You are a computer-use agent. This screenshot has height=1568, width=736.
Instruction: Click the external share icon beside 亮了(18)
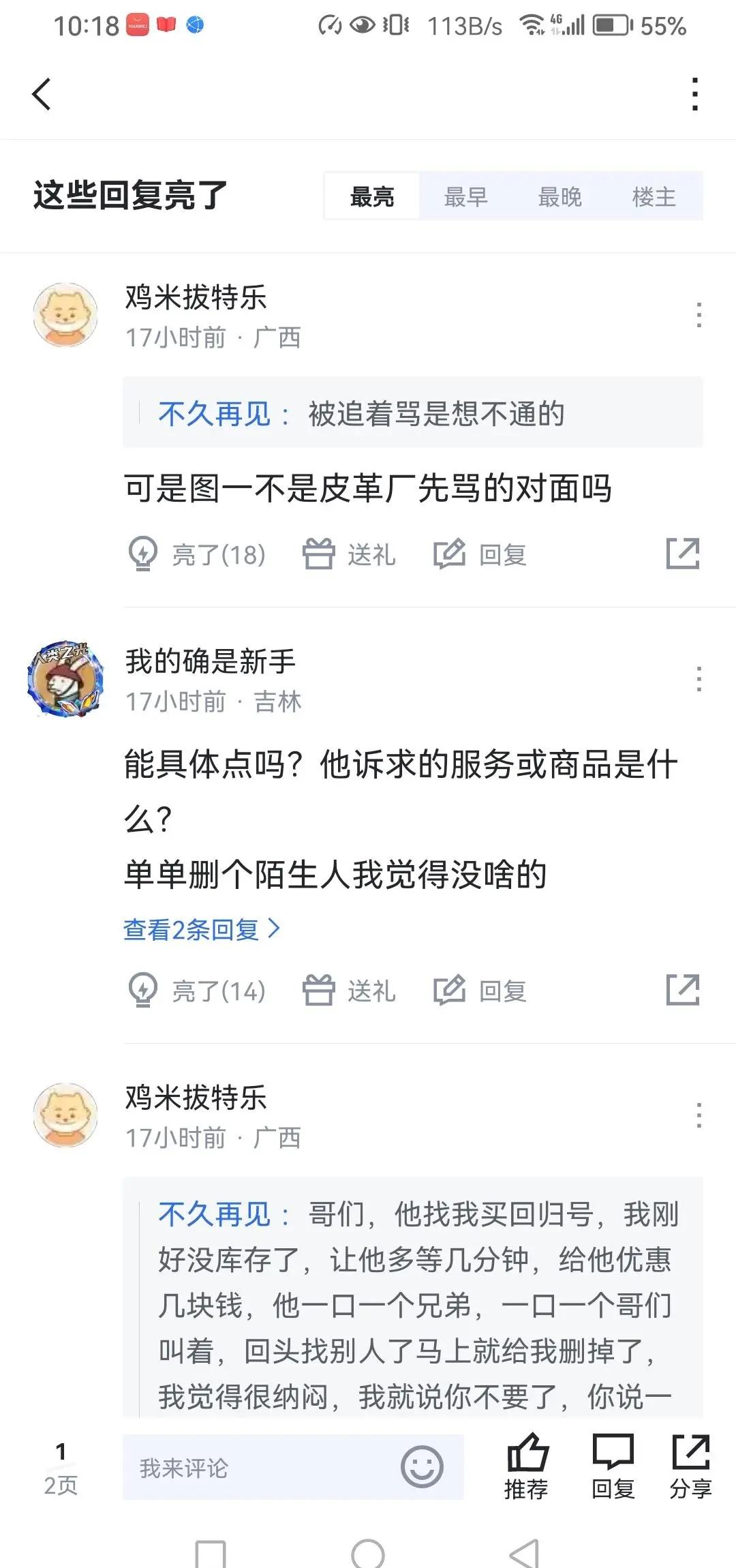coord(685,554)
